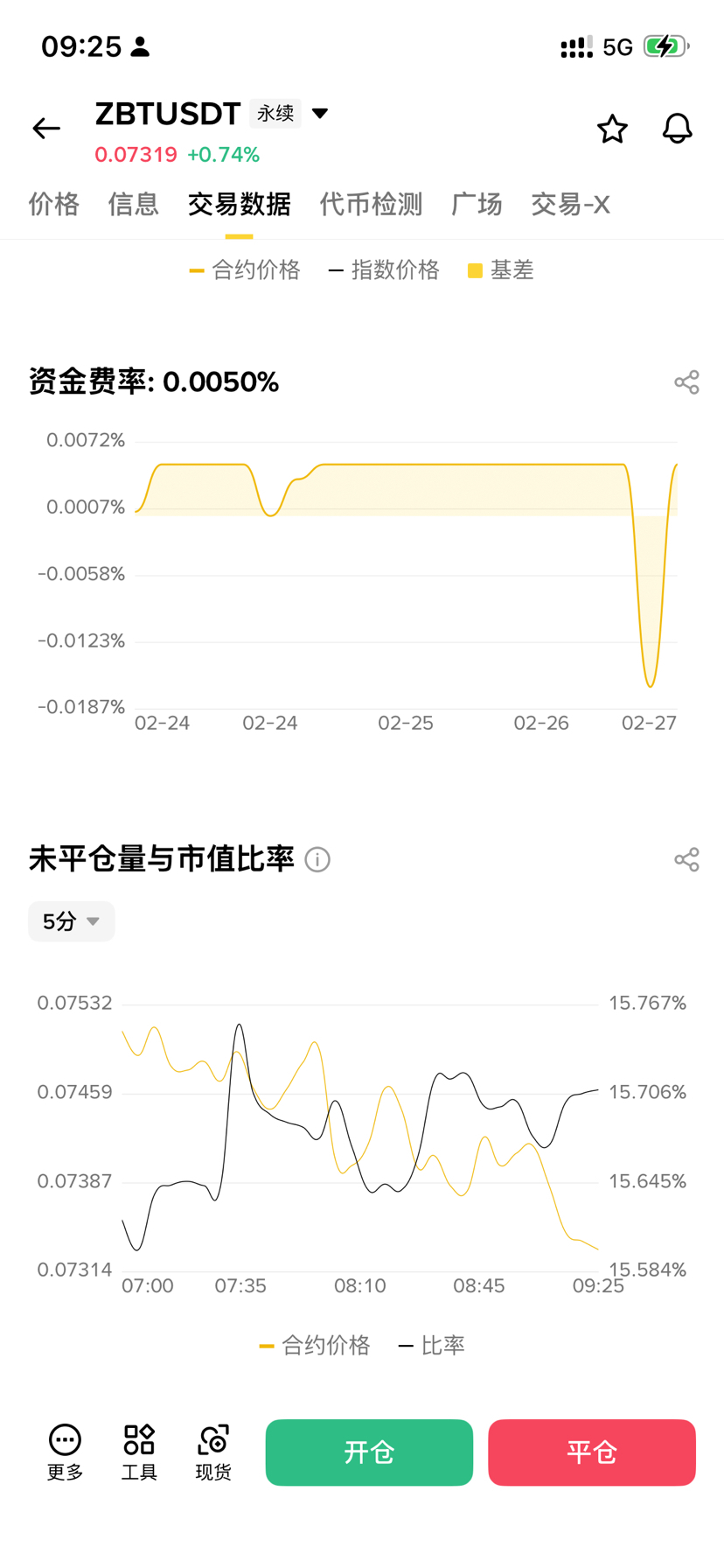Add ZBTUSDT to favorites with star

[612, 129]
